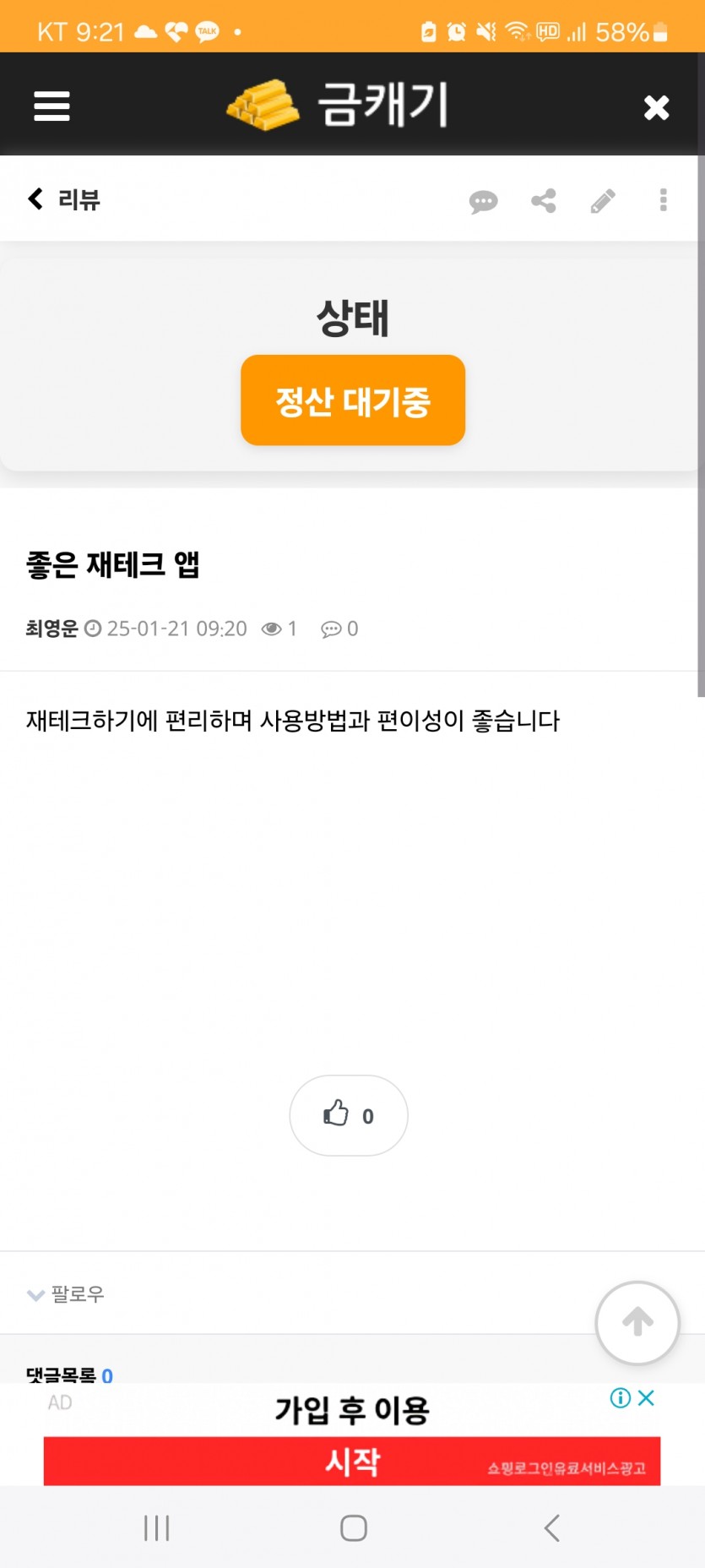
Task: Open comments via speech bubble icon
Action: click(483, 201)
